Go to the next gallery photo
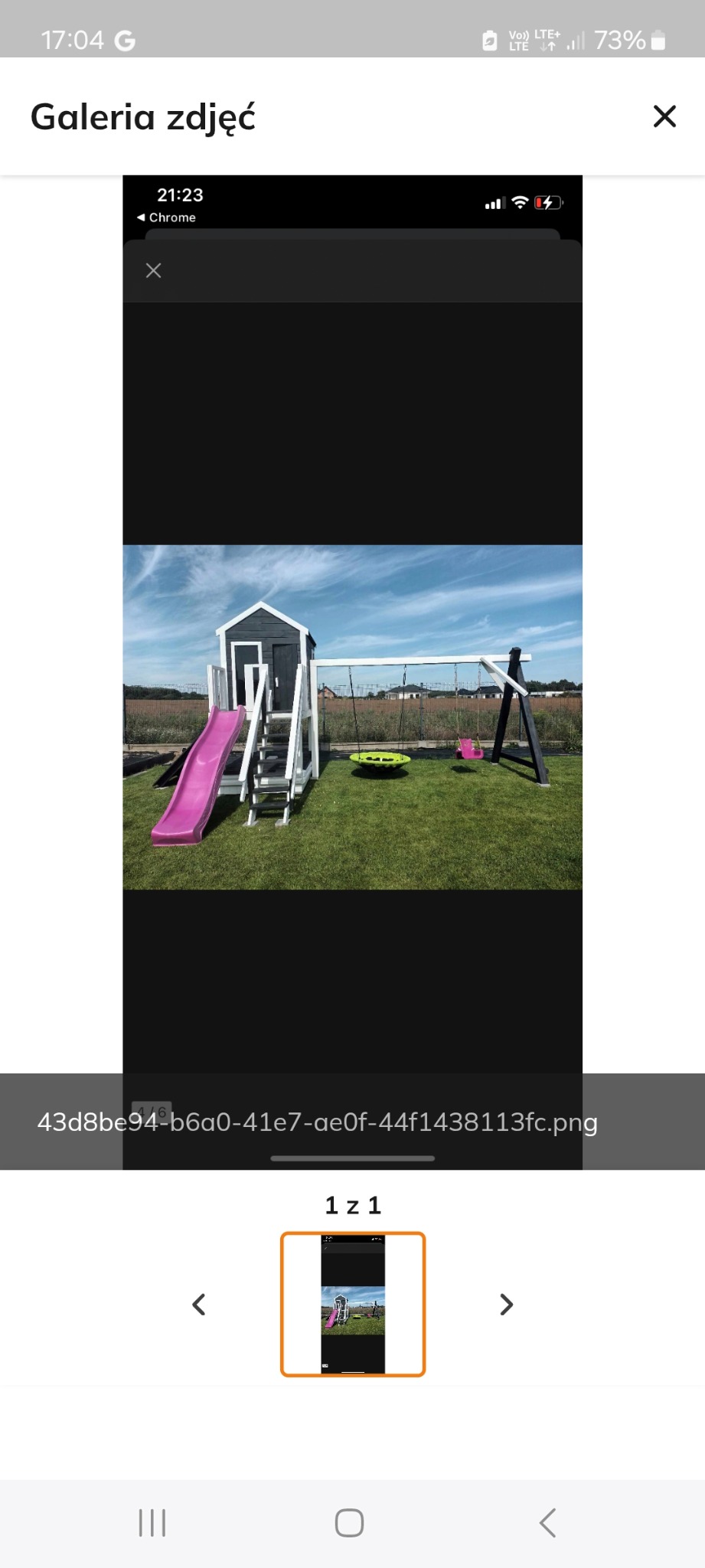The height and width of the screenshot is (1568, 705). [x=506, y=1305]
